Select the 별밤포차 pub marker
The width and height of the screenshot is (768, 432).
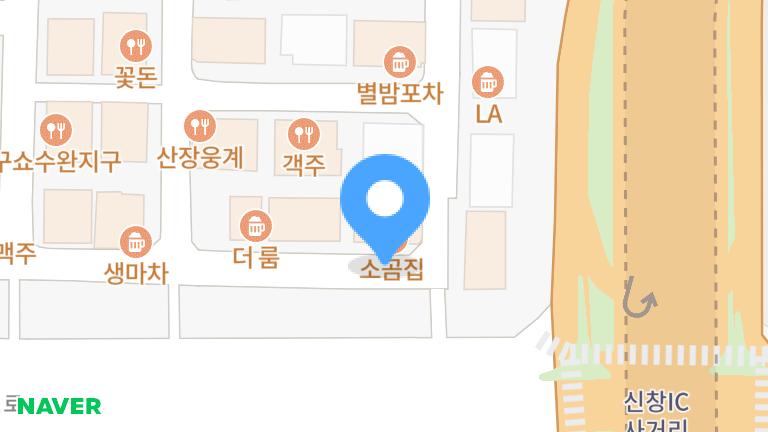400,61
